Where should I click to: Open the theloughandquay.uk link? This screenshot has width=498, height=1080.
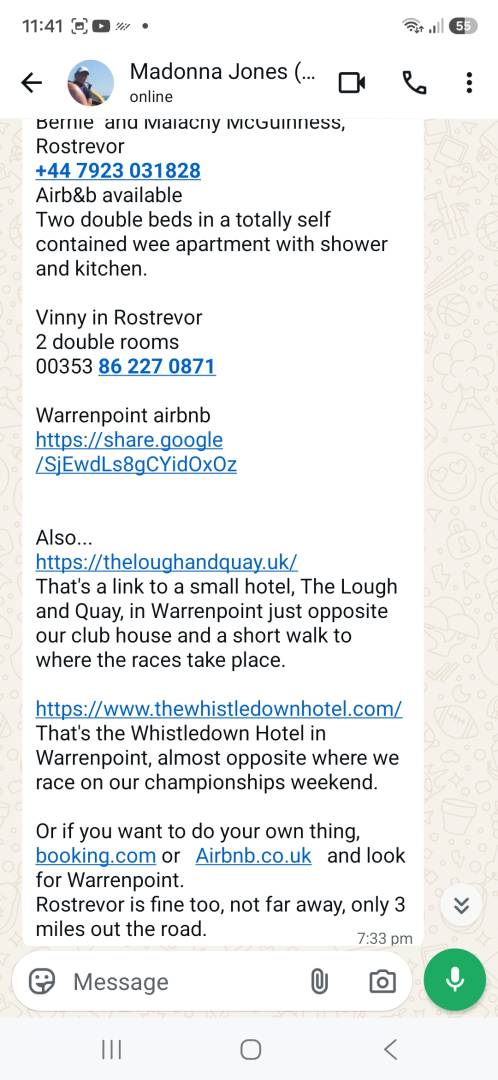tap(167, 562)
